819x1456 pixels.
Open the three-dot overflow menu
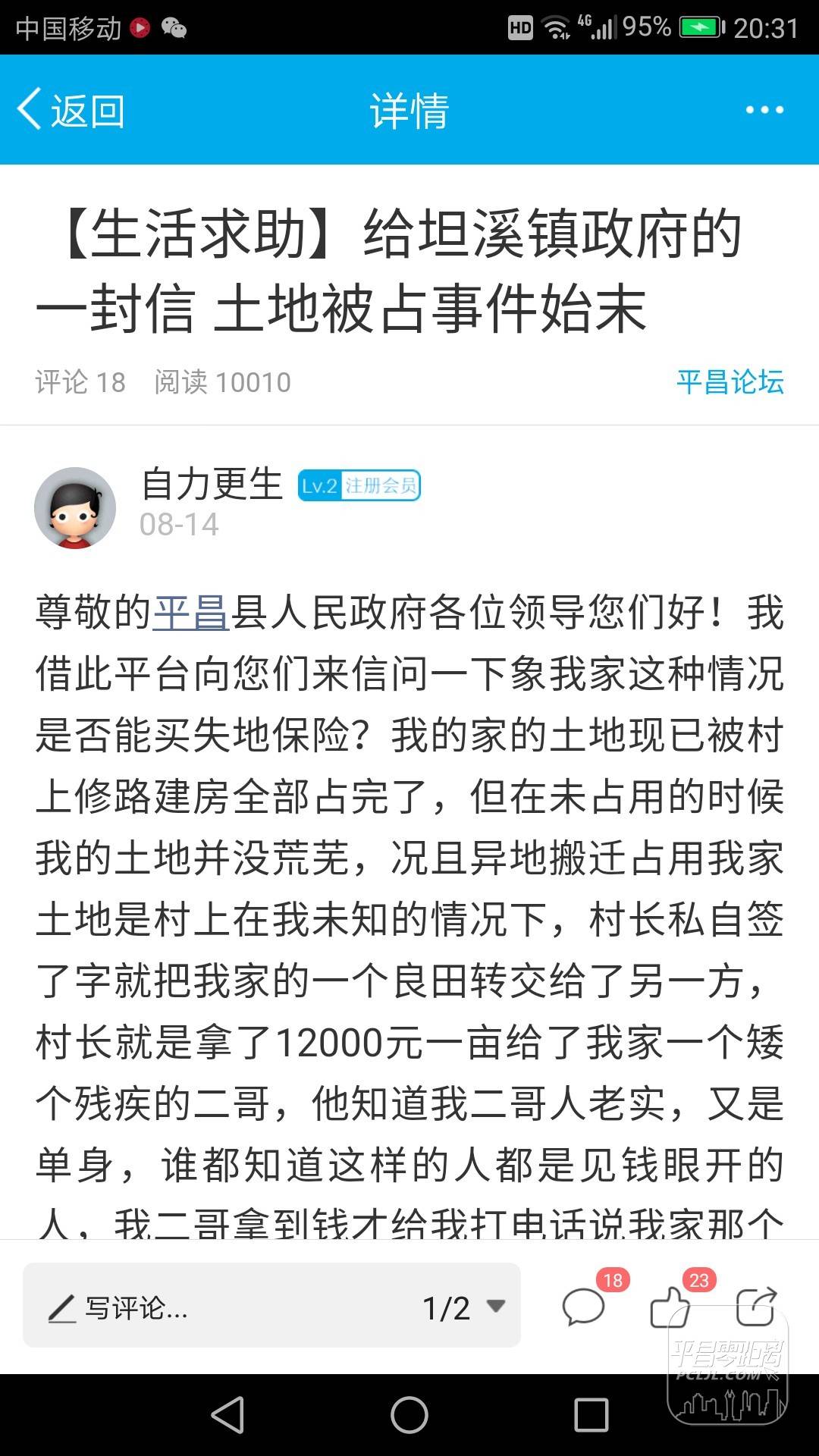[764, 111]
